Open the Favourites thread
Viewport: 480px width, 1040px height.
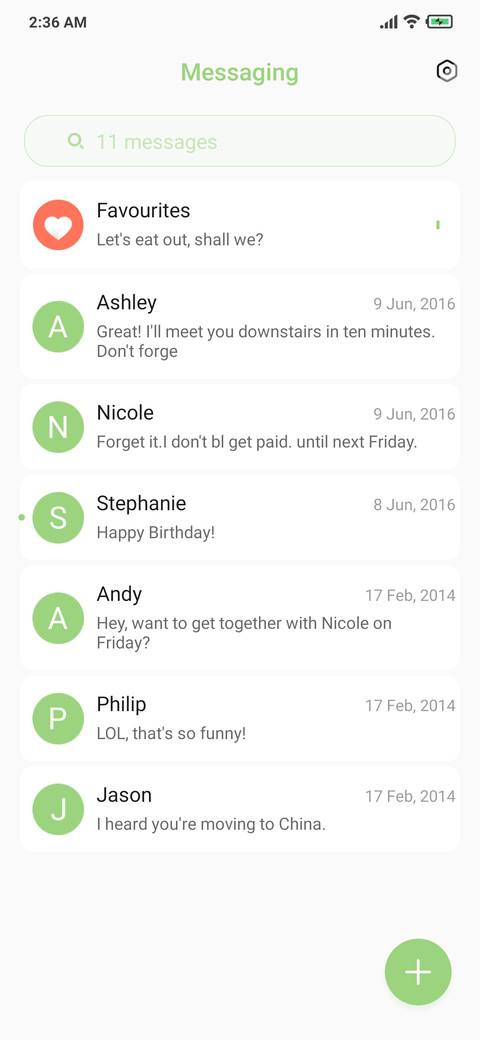(x=240, y=224)
